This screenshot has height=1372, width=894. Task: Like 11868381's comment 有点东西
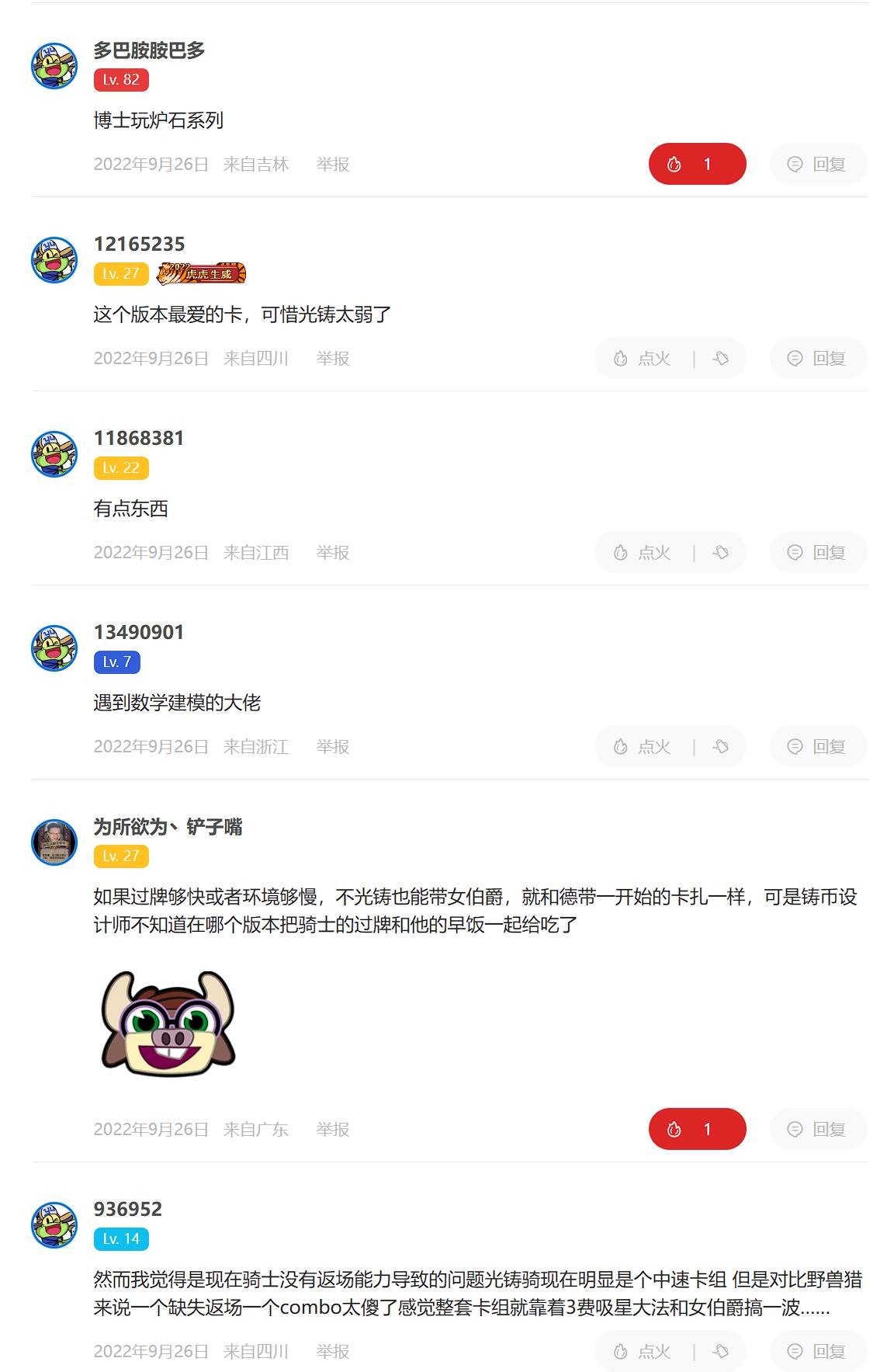tap(643, 552)
